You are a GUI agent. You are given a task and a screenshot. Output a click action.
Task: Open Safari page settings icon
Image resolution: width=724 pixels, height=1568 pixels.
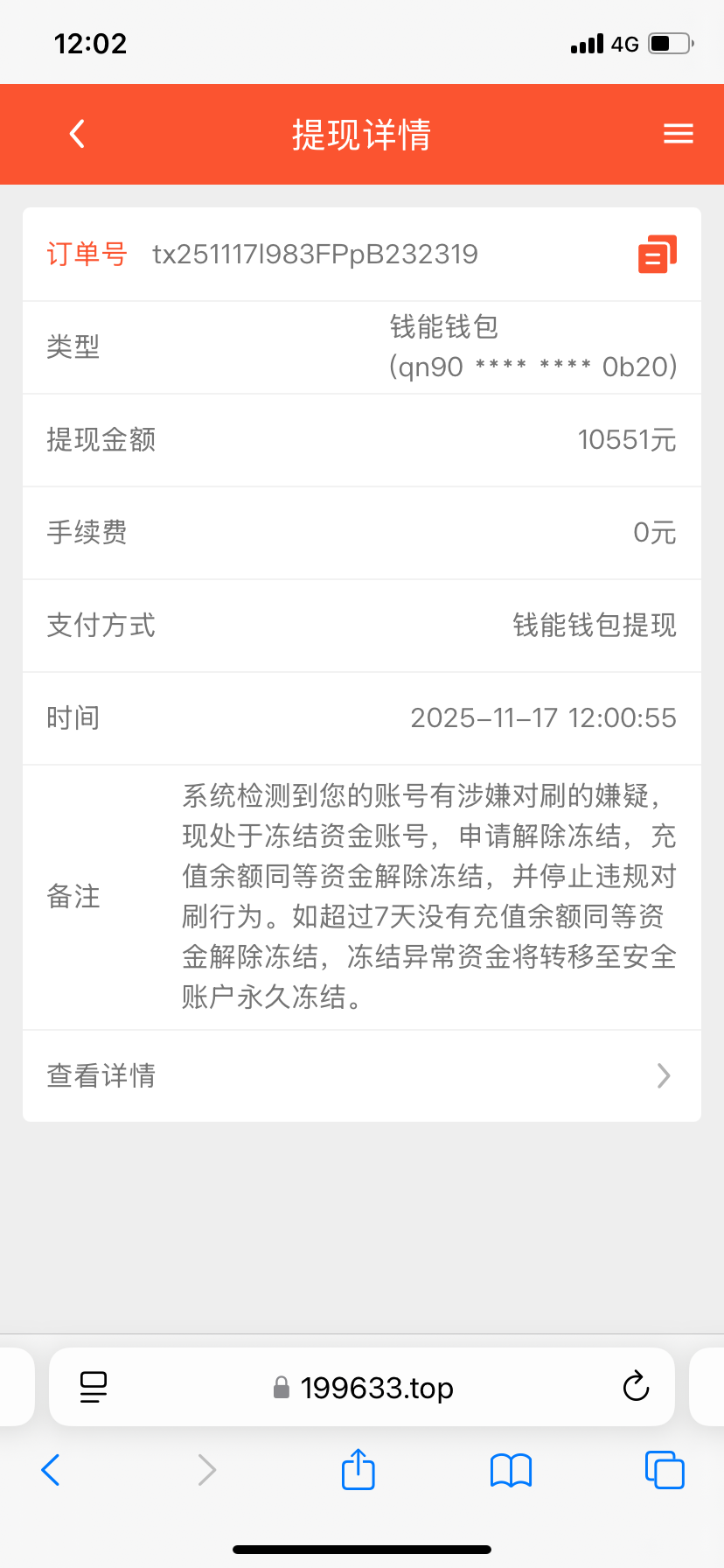click(x=93, y=1387)
